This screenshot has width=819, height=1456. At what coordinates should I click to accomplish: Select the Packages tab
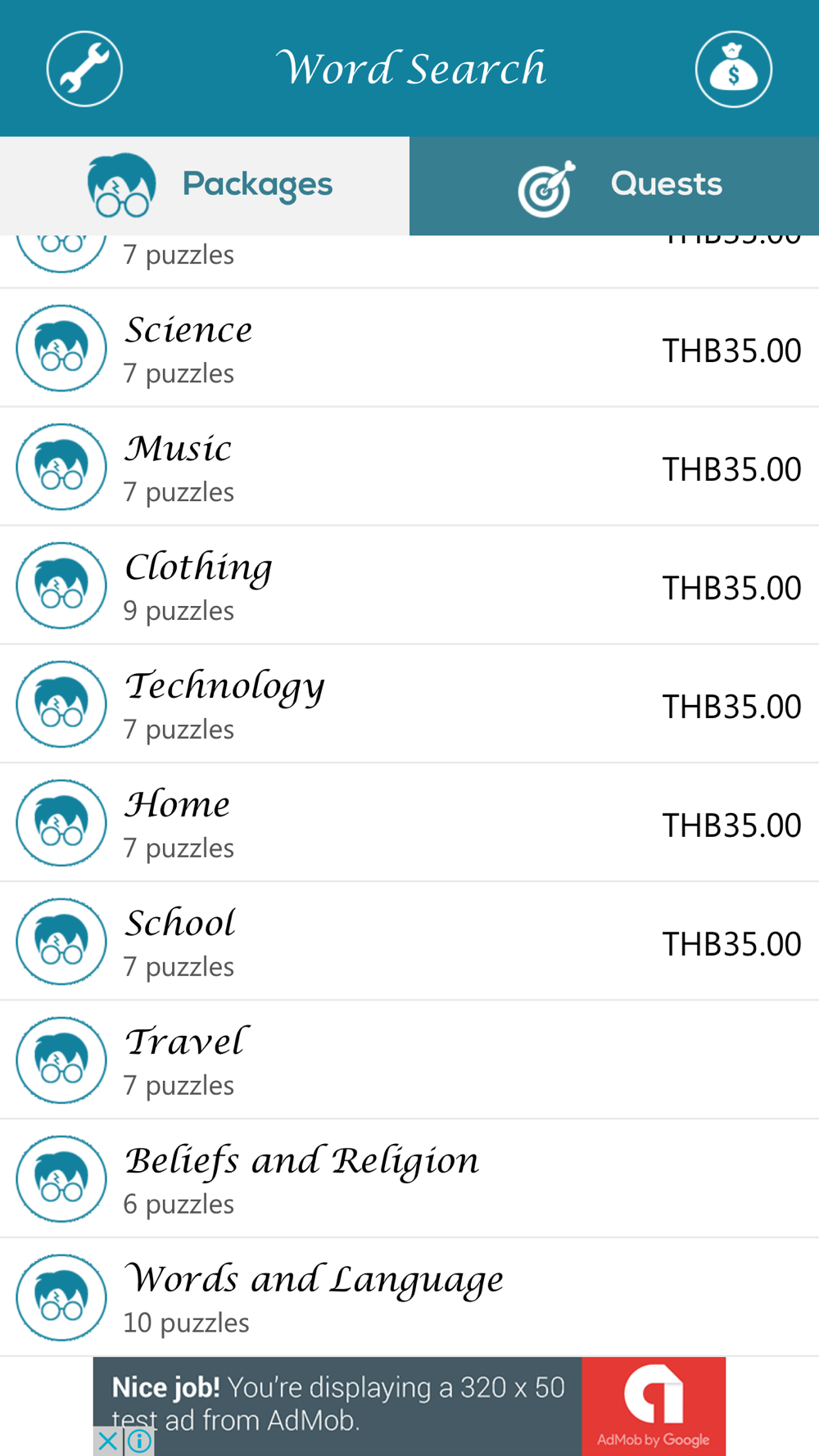[x=205, y=186]
